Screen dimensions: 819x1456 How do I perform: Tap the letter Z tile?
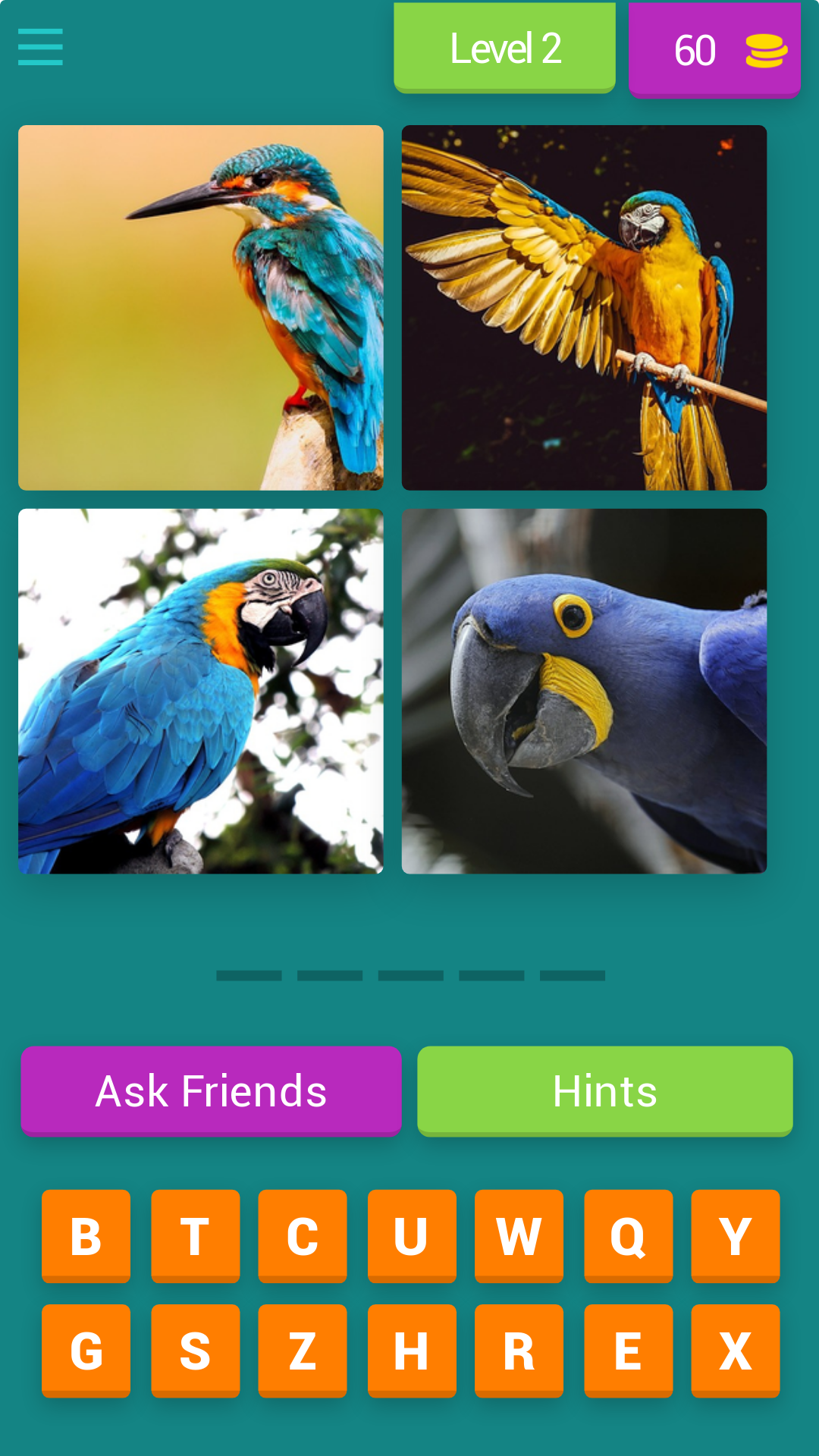click(x=302, y=1350)
